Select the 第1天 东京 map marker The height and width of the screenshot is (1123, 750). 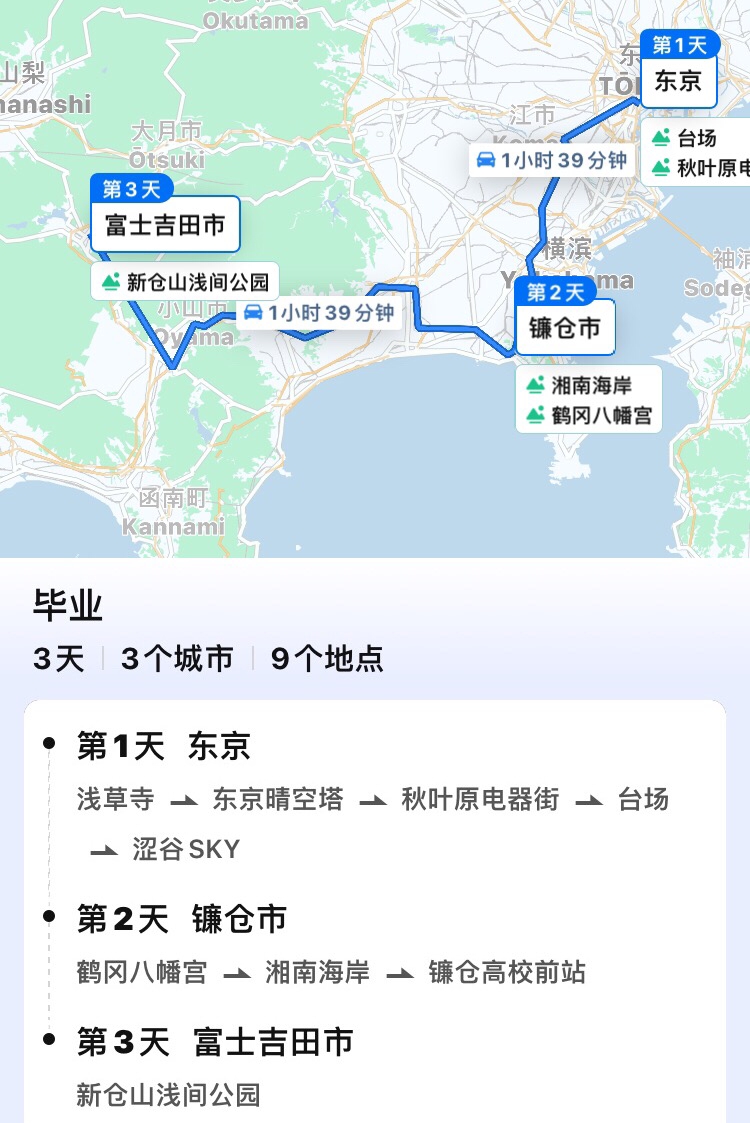pyautogui.click(x=678, y=70)
